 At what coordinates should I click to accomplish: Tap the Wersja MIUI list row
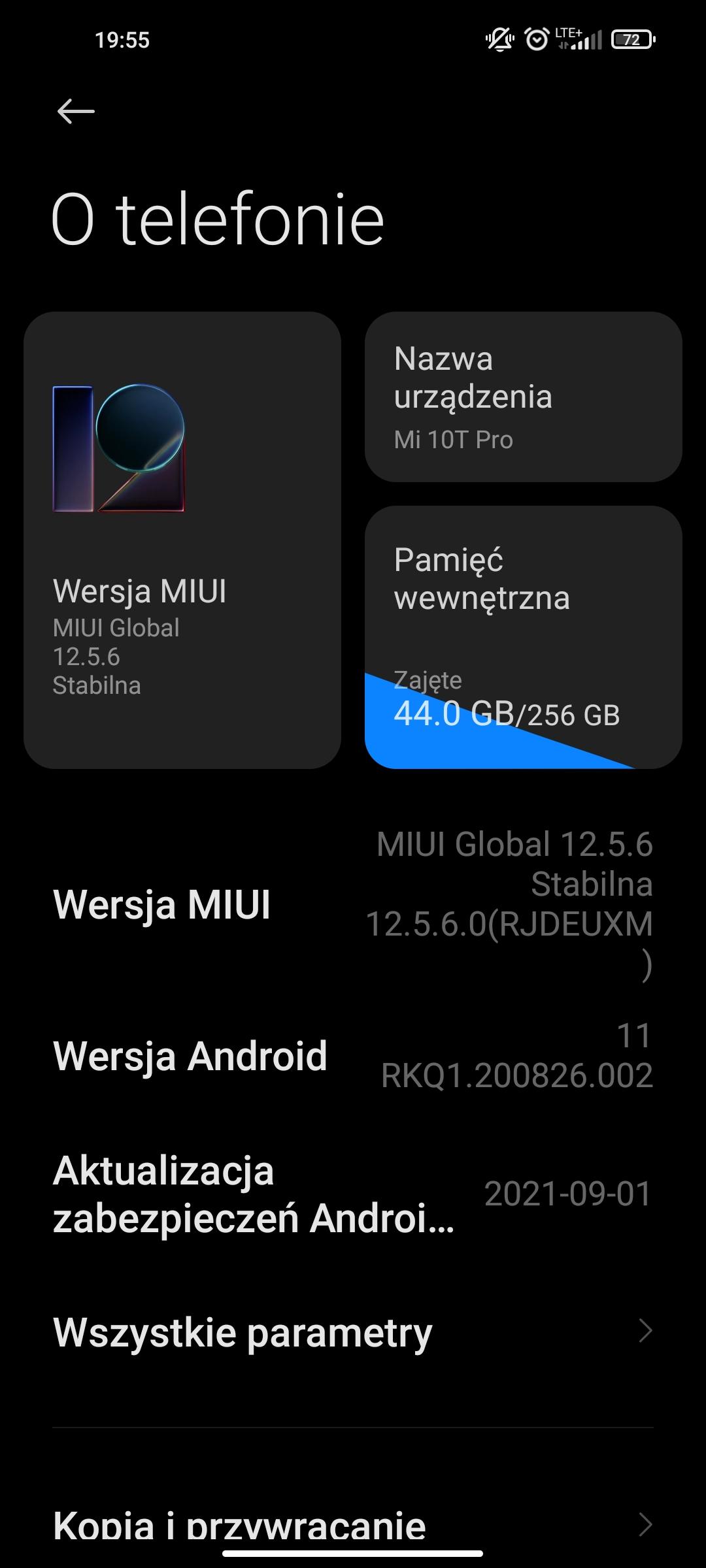tap(353, 904)
